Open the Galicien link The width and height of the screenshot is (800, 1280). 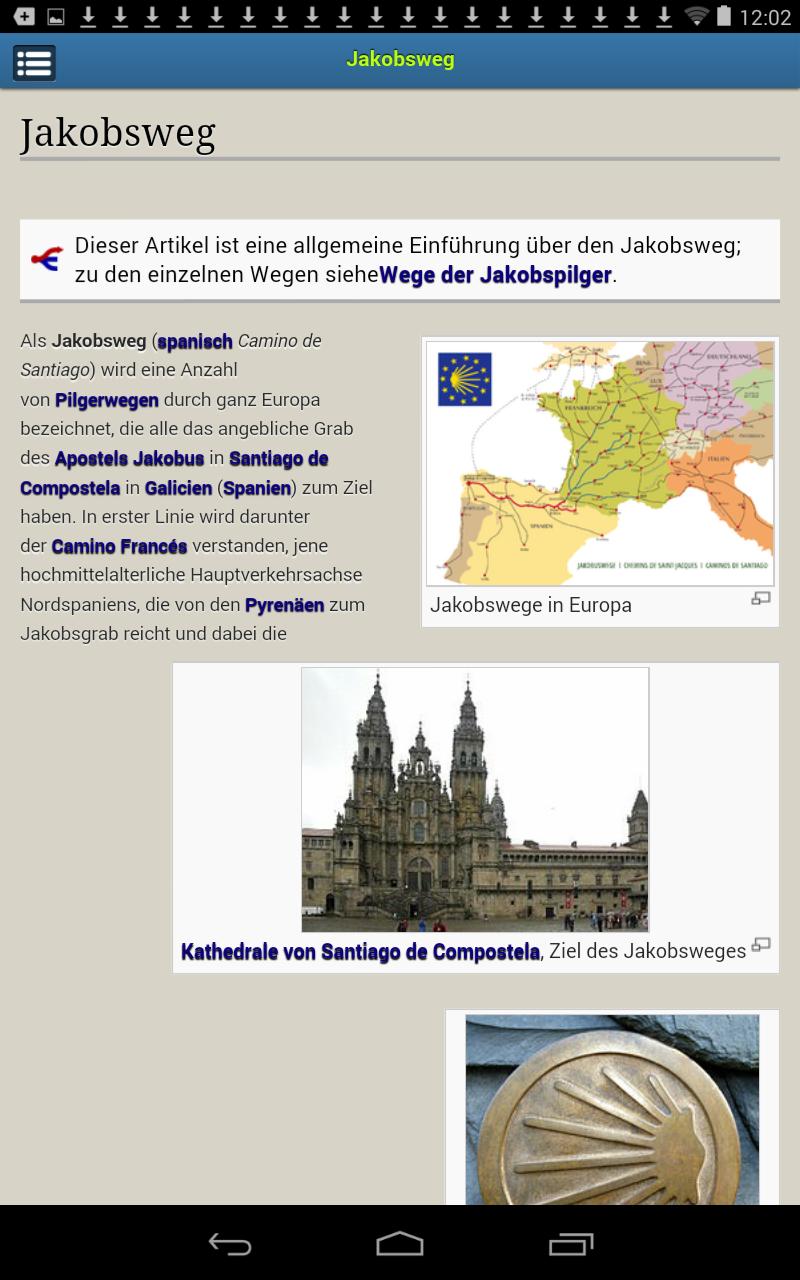(x=178, y=488)
